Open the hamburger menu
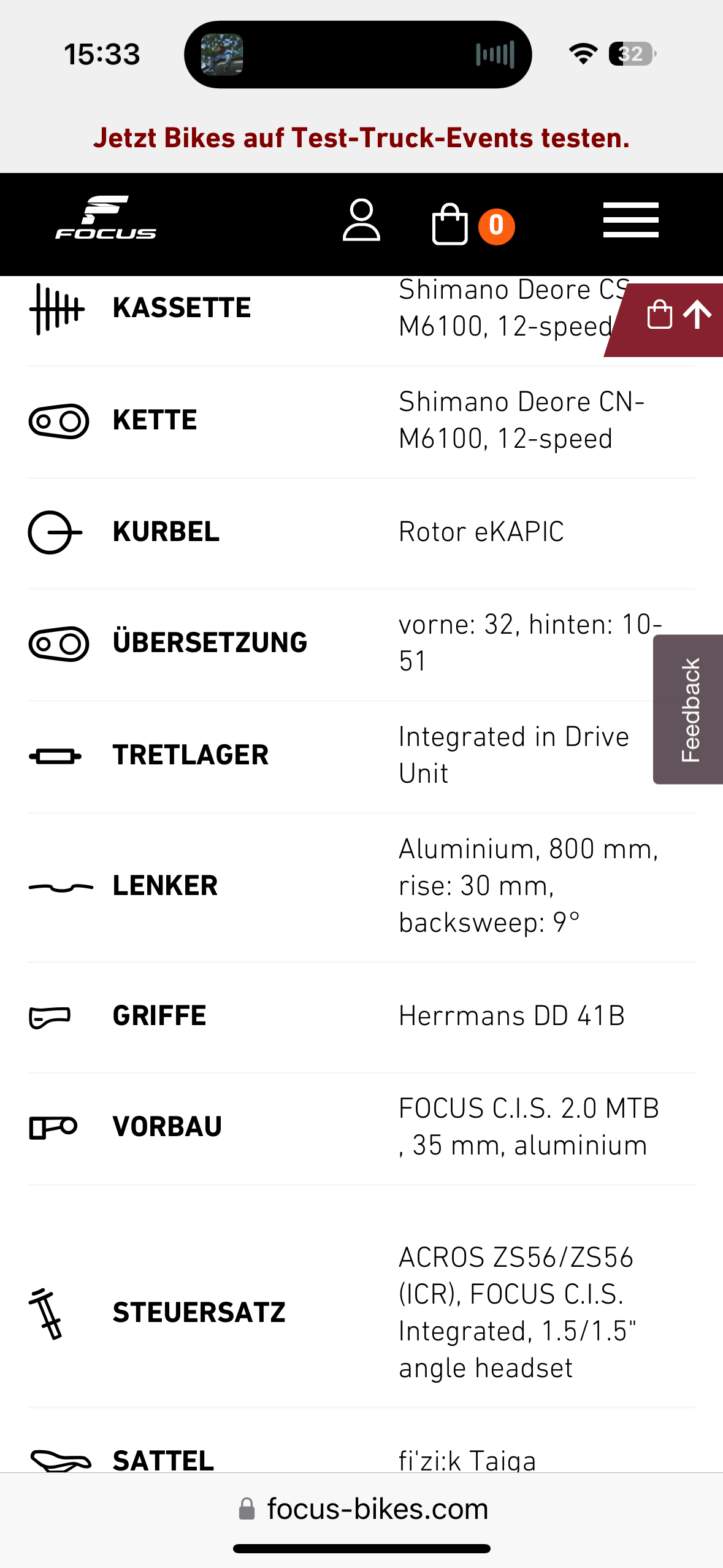This screenshot has height=1568, width=723. pyautogui.click(x=631, y=220)
